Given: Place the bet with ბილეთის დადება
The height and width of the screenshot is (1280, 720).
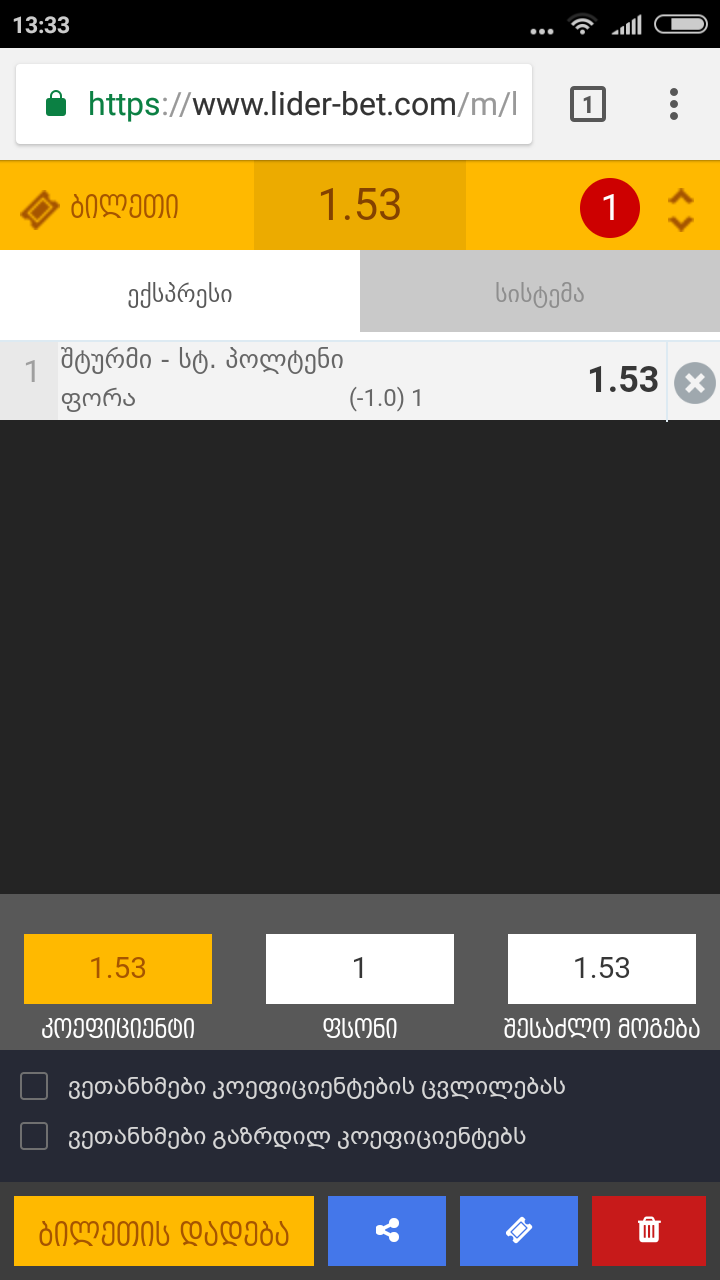Looking at the screenshot, I should (164, 1231).
